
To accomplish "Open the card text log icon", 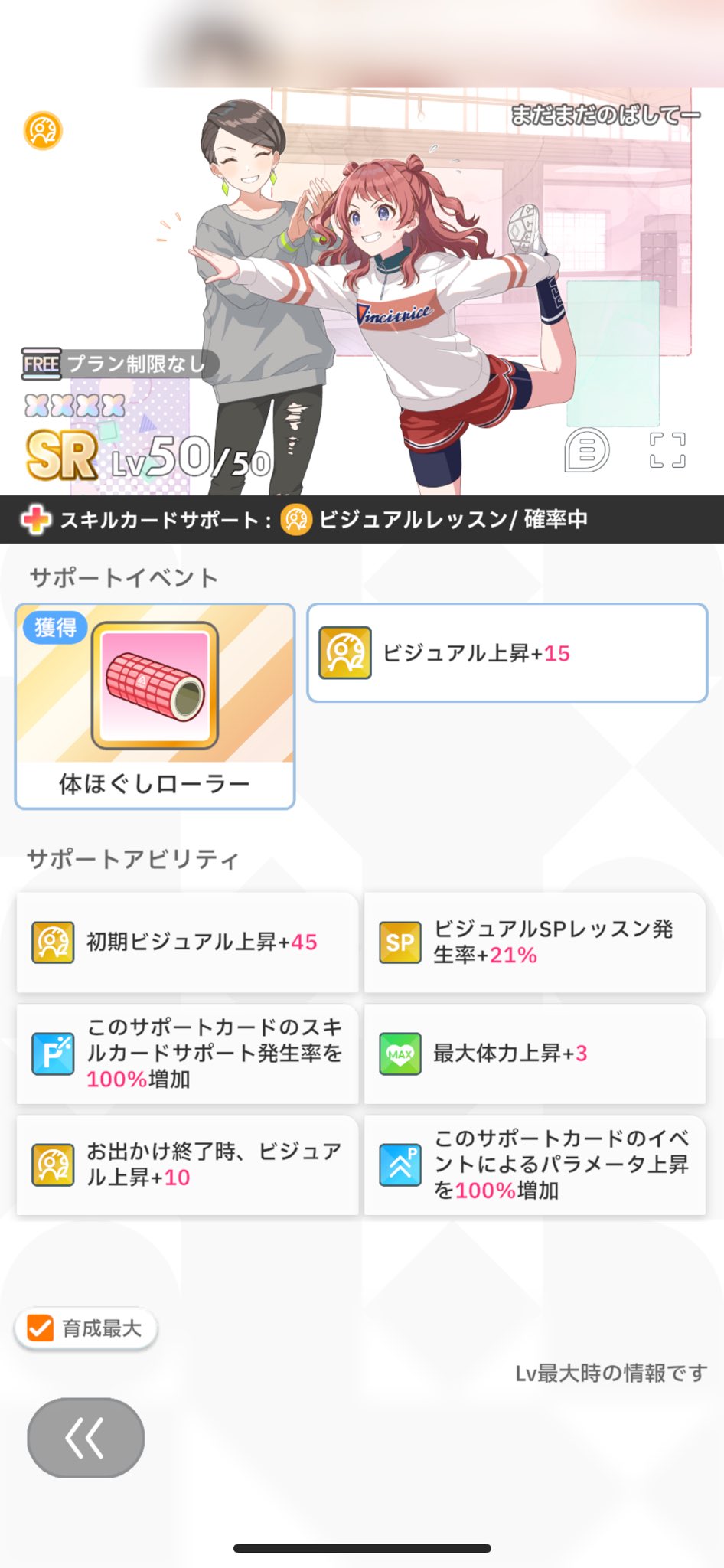I will tap(587, 450).
